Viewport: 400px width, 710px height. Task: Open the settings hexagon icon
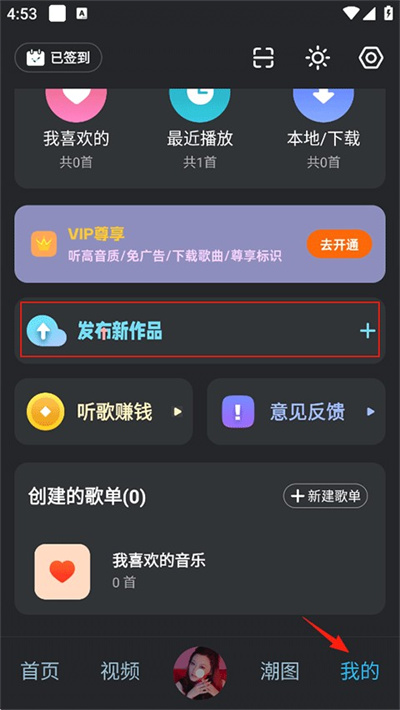[371, 58]
